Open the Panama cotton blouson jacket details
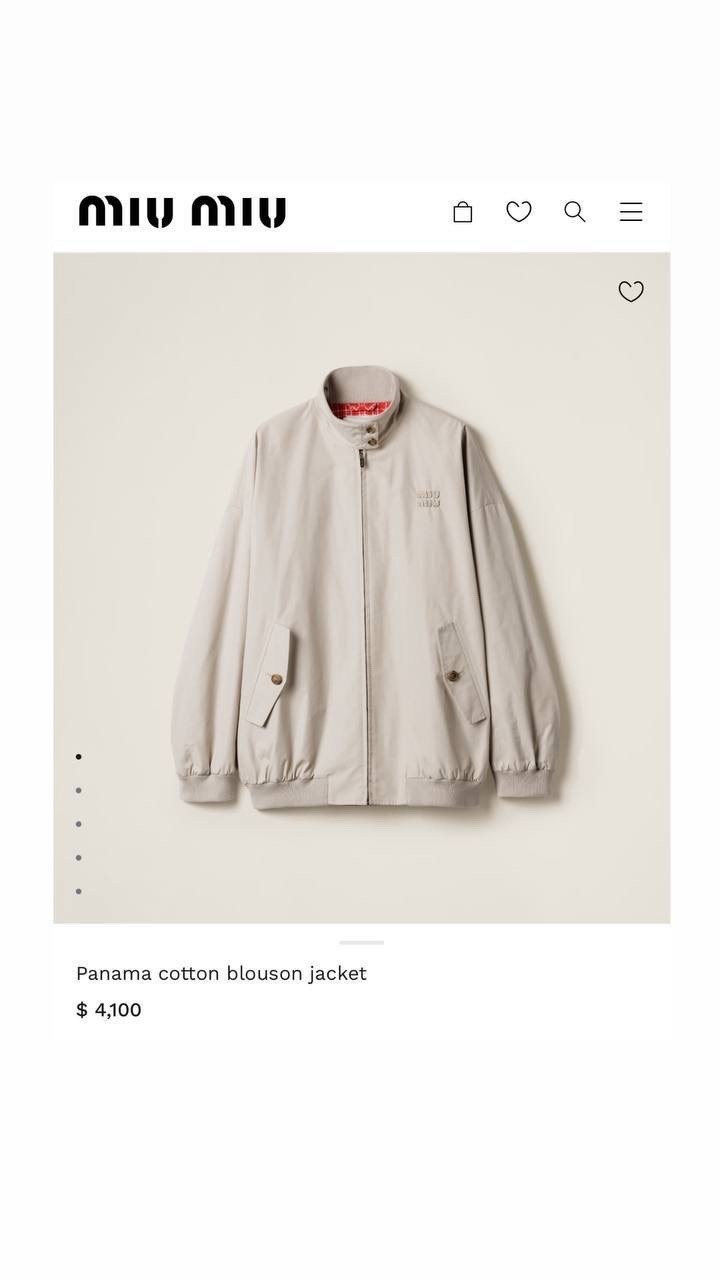The image size is (720, 1280). click(x=221, y=972)
